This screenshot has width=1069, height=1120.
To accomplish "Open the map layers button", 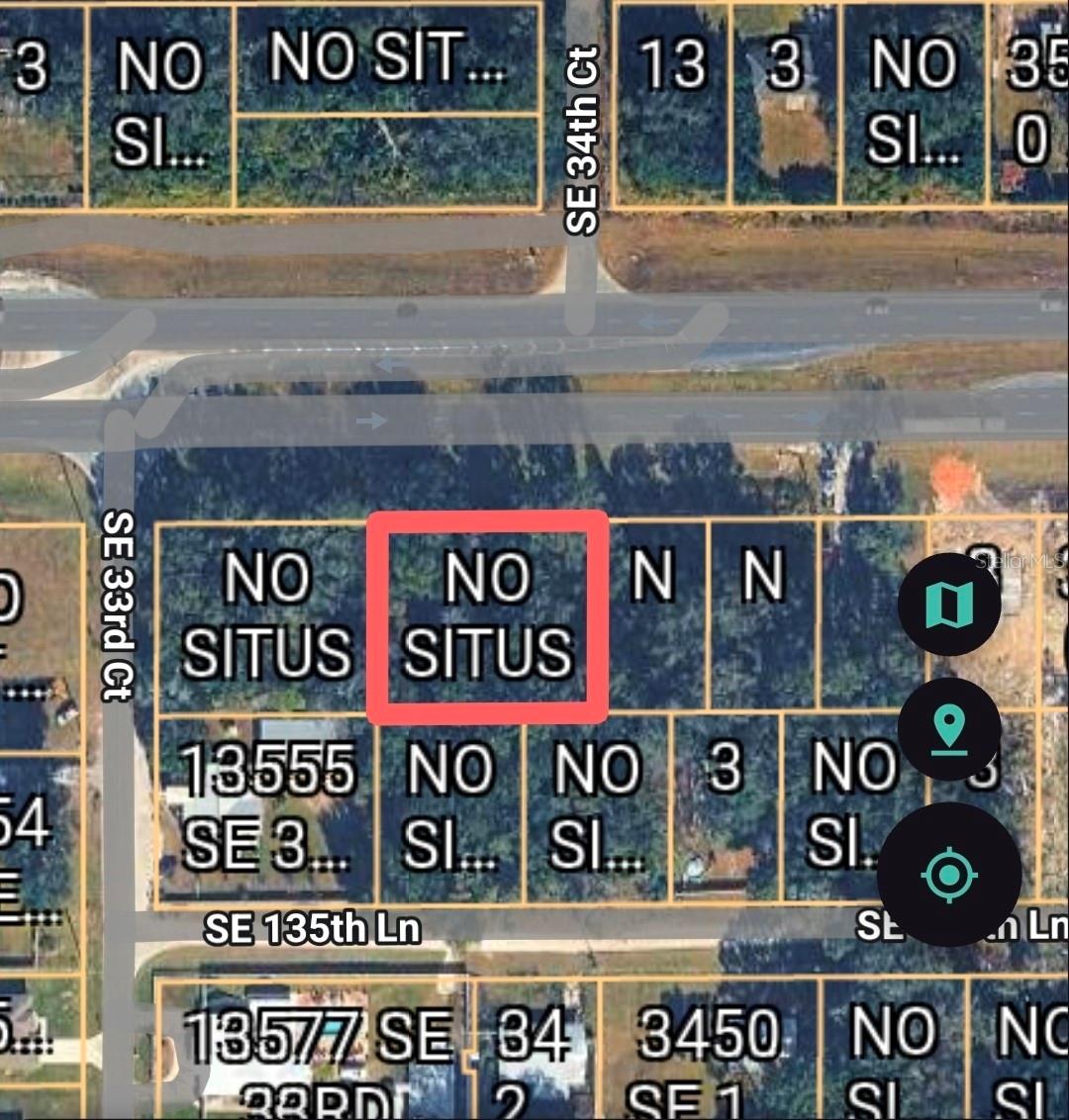I will [948, 604].
